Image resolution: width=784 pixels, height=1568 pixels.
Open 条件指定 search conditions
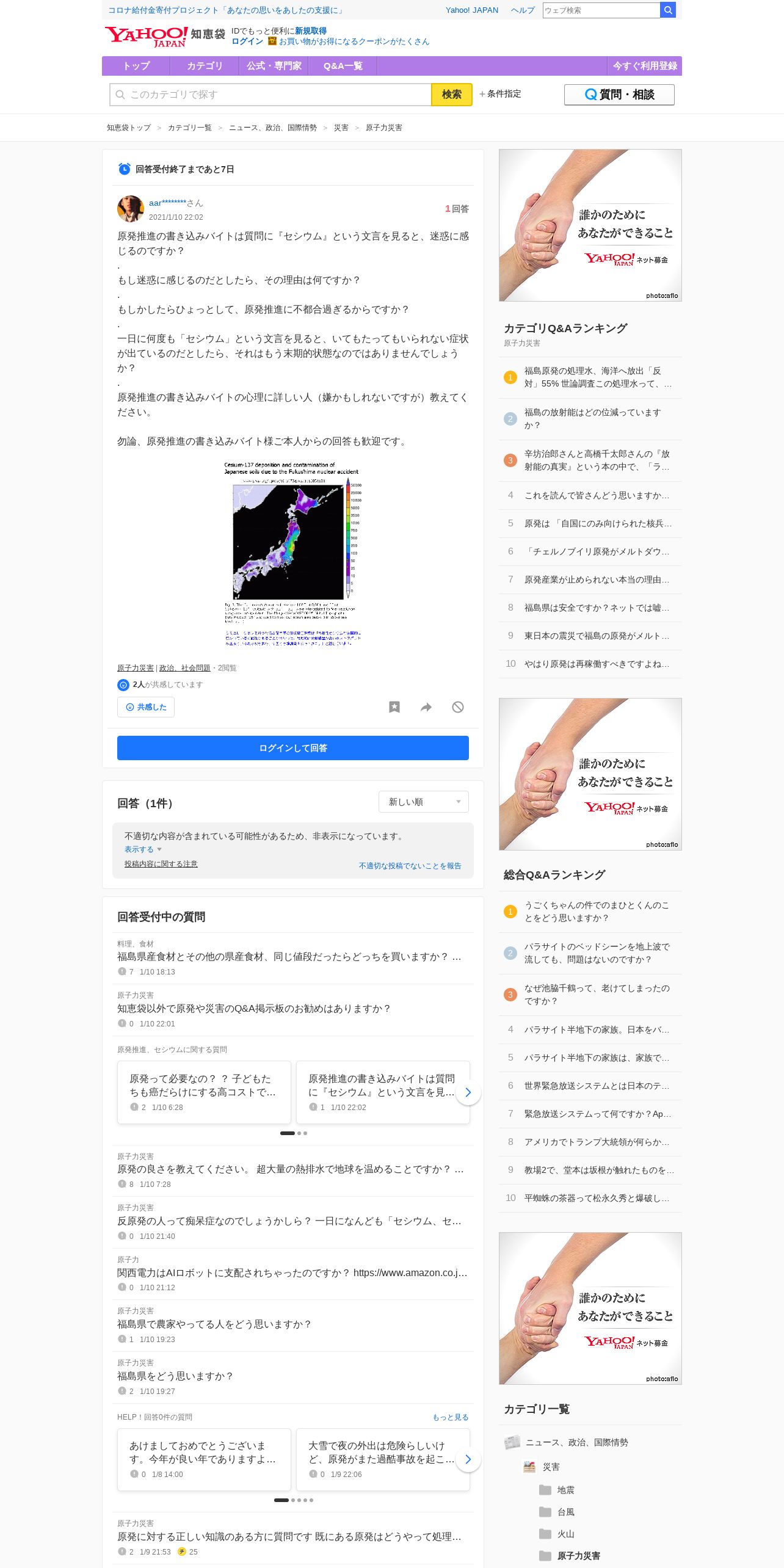[500, 93]
